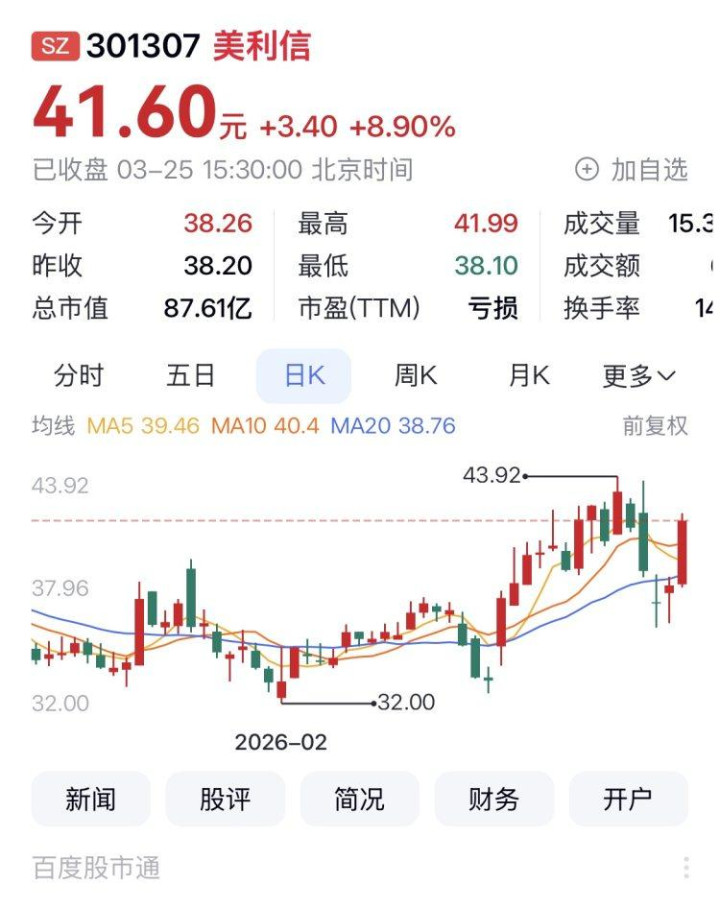720x908 pixels.
Task: Change the 前复权 price adjustment setting
Action: (655, 426)
